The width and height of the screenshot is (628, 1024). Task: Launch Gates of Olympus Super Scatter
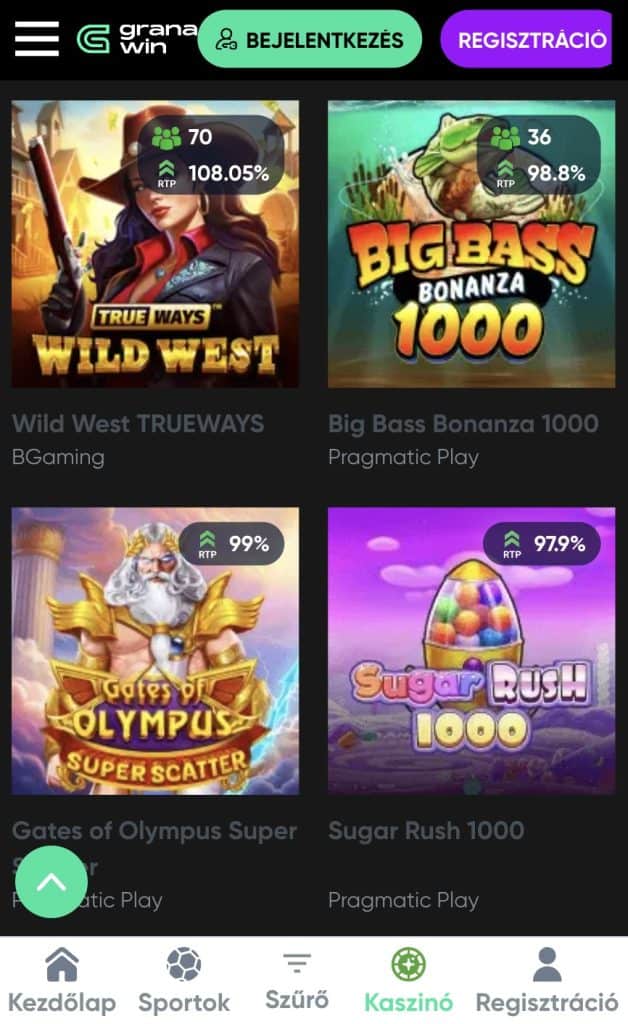pyautogui.click(x=155, y=651)
